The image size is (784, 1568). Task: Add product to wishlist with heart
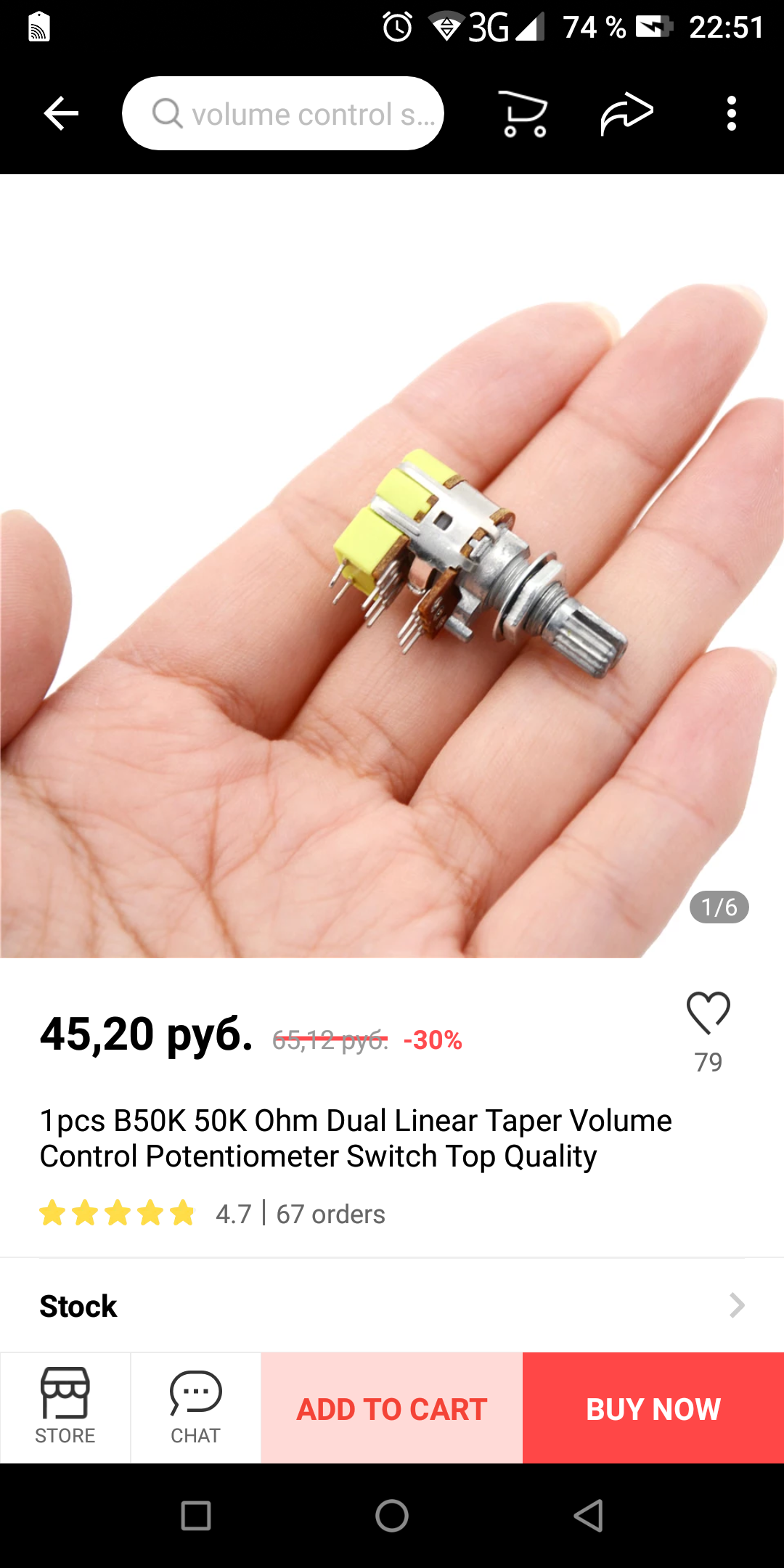[708, 1013]
